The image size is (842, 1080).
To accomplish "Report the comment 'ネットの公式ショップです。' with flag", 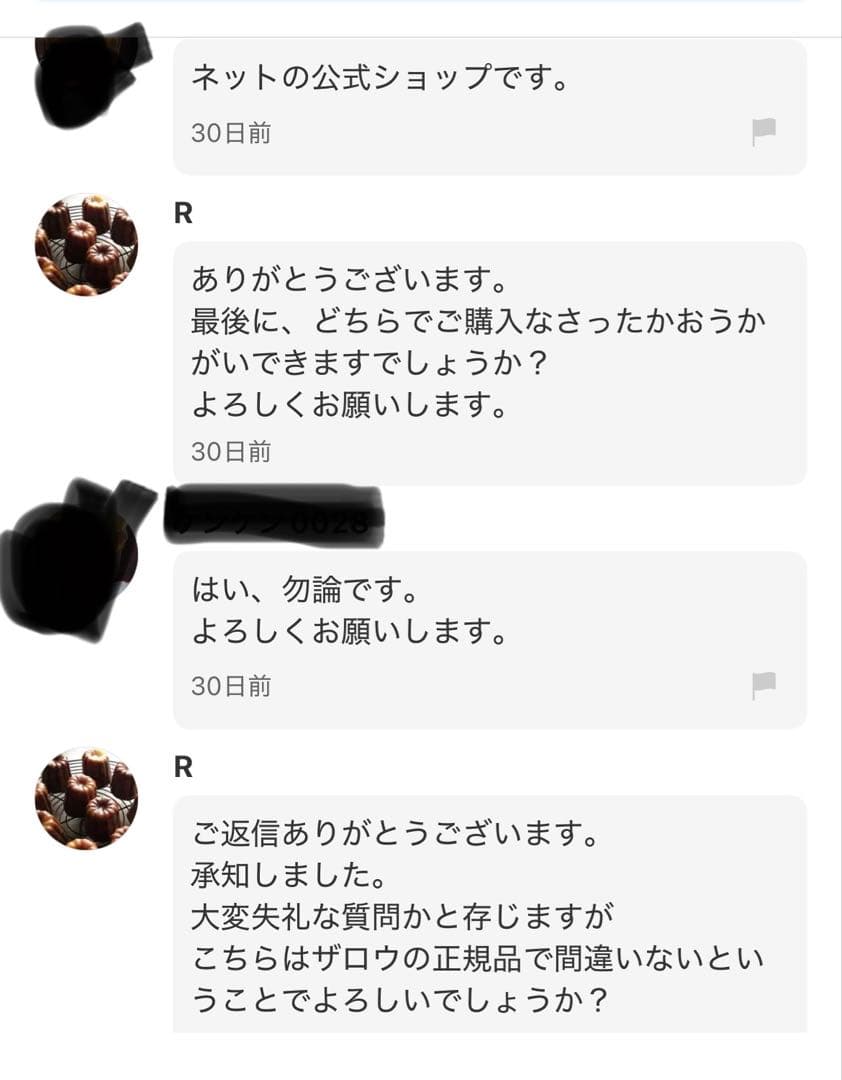I will coord(764,131).
